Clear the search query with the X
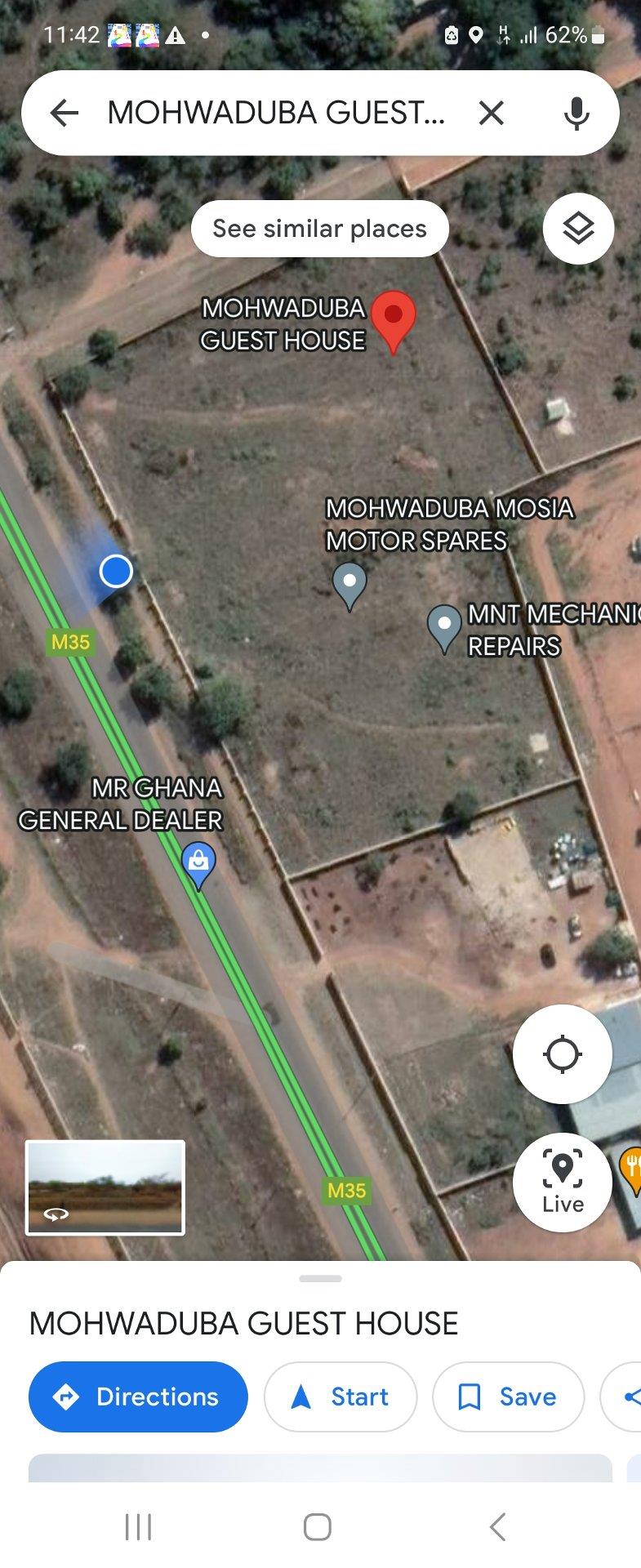The height and width of the screenshot is (1568, 641). click(x=492, y=114)
